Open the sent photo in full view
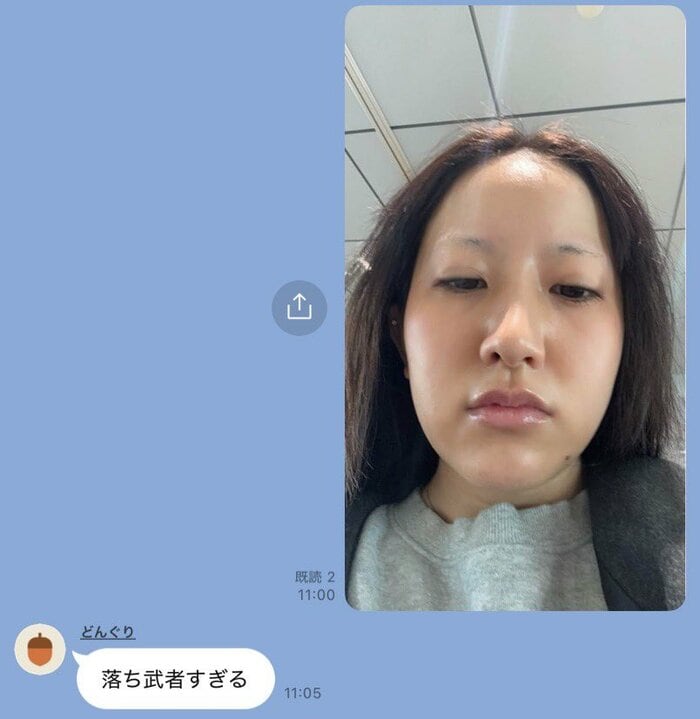 (515, 307)
